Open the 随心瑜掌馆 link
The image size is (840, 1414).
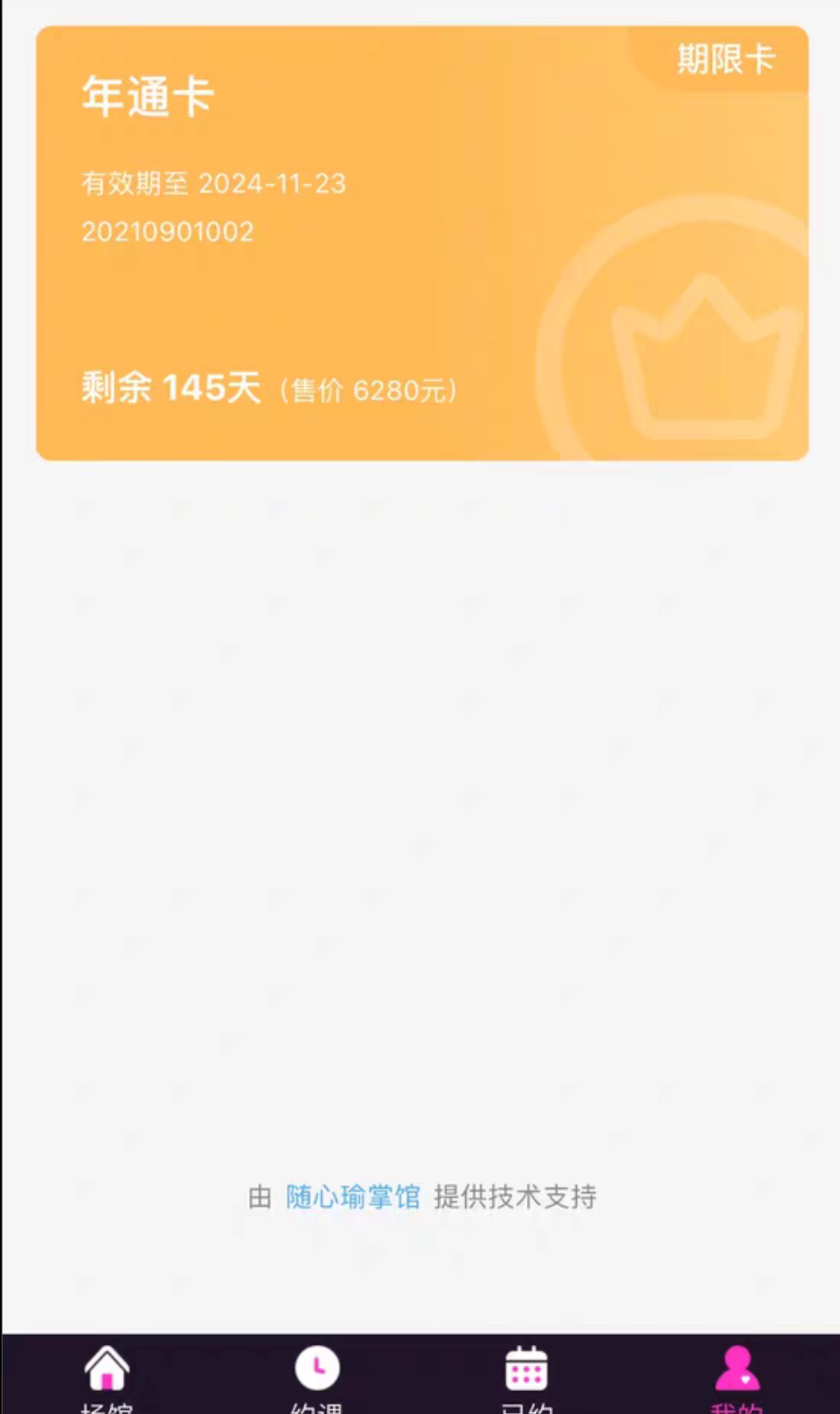coord(353,1197)
